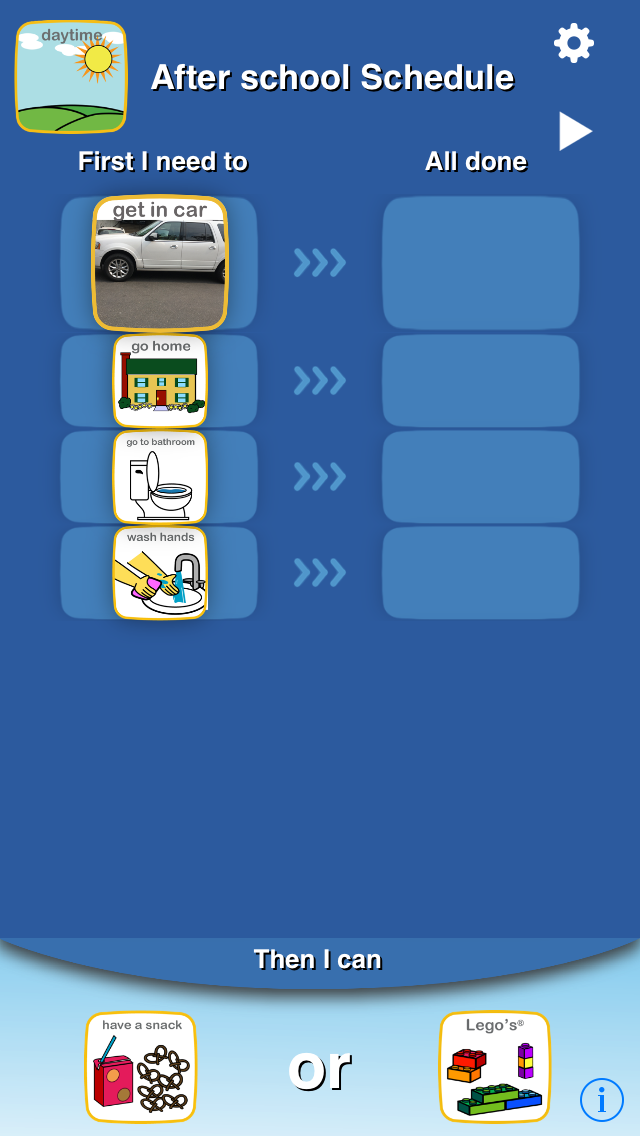Tap the play arrow button

[574, 131]
